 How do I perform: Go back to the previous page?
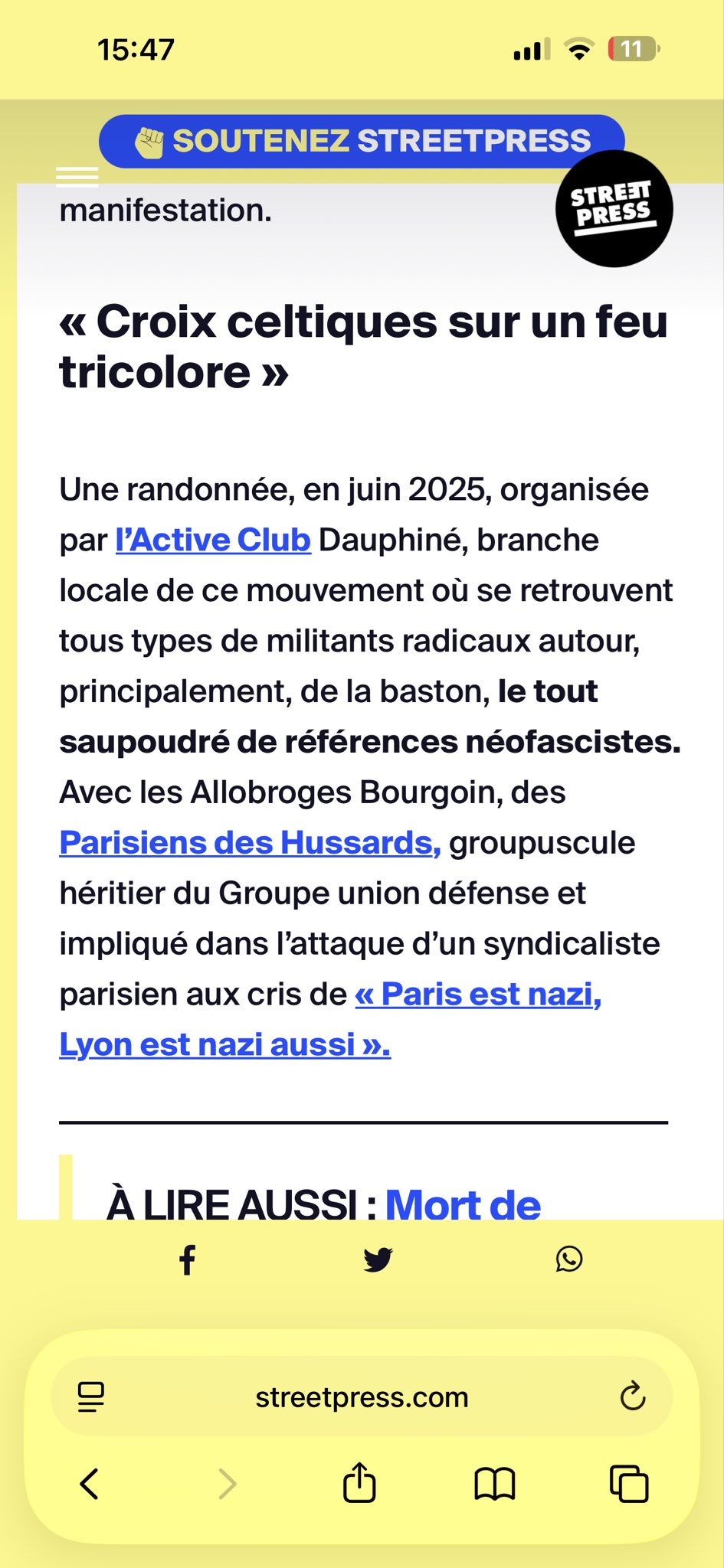(90, 1484)
